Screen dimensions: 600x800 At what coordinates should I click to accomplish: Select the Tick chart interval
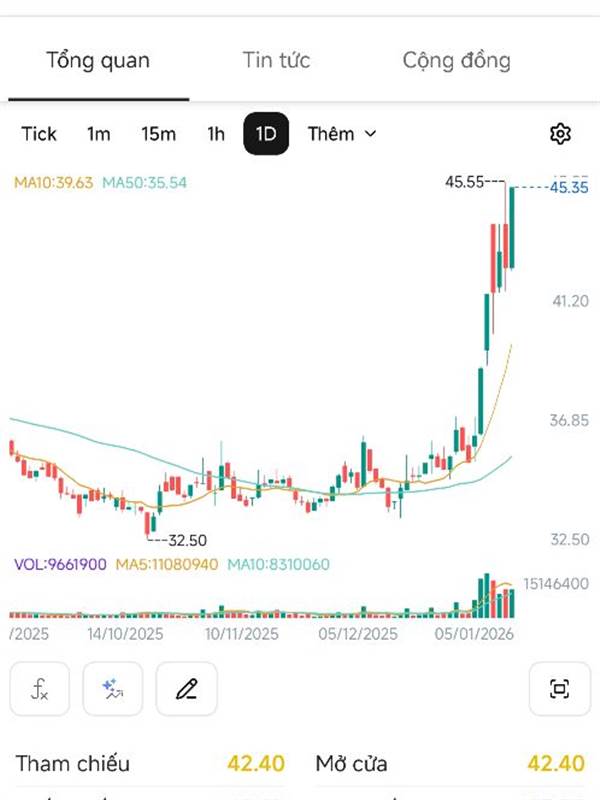[39, 134]
